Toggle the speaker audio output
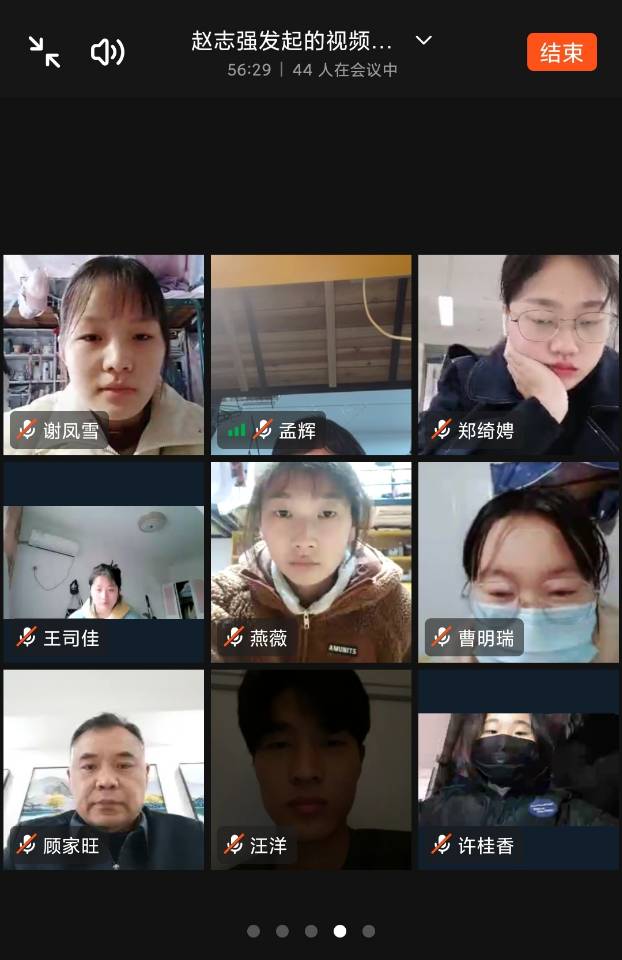The image size is (622, 960). pyautogui.click(x=107, y=52)
